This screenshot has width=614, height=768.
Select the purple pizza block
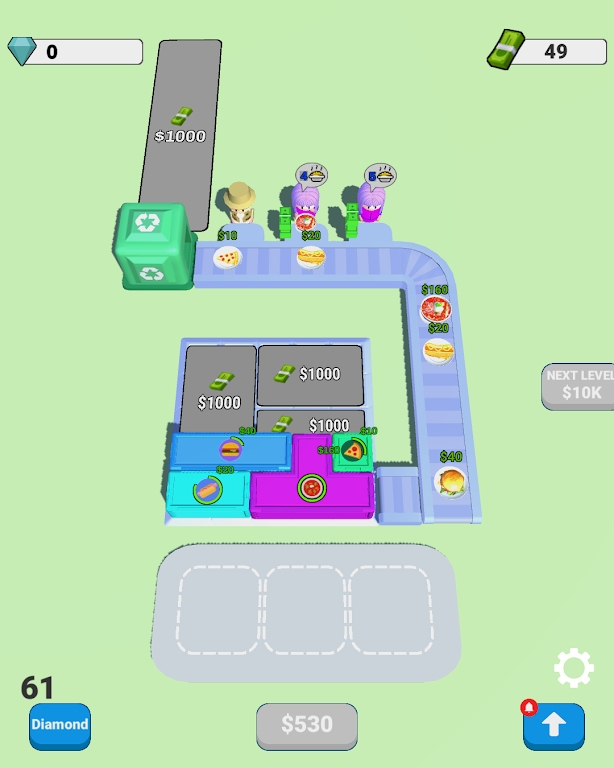tap(312, 489)
